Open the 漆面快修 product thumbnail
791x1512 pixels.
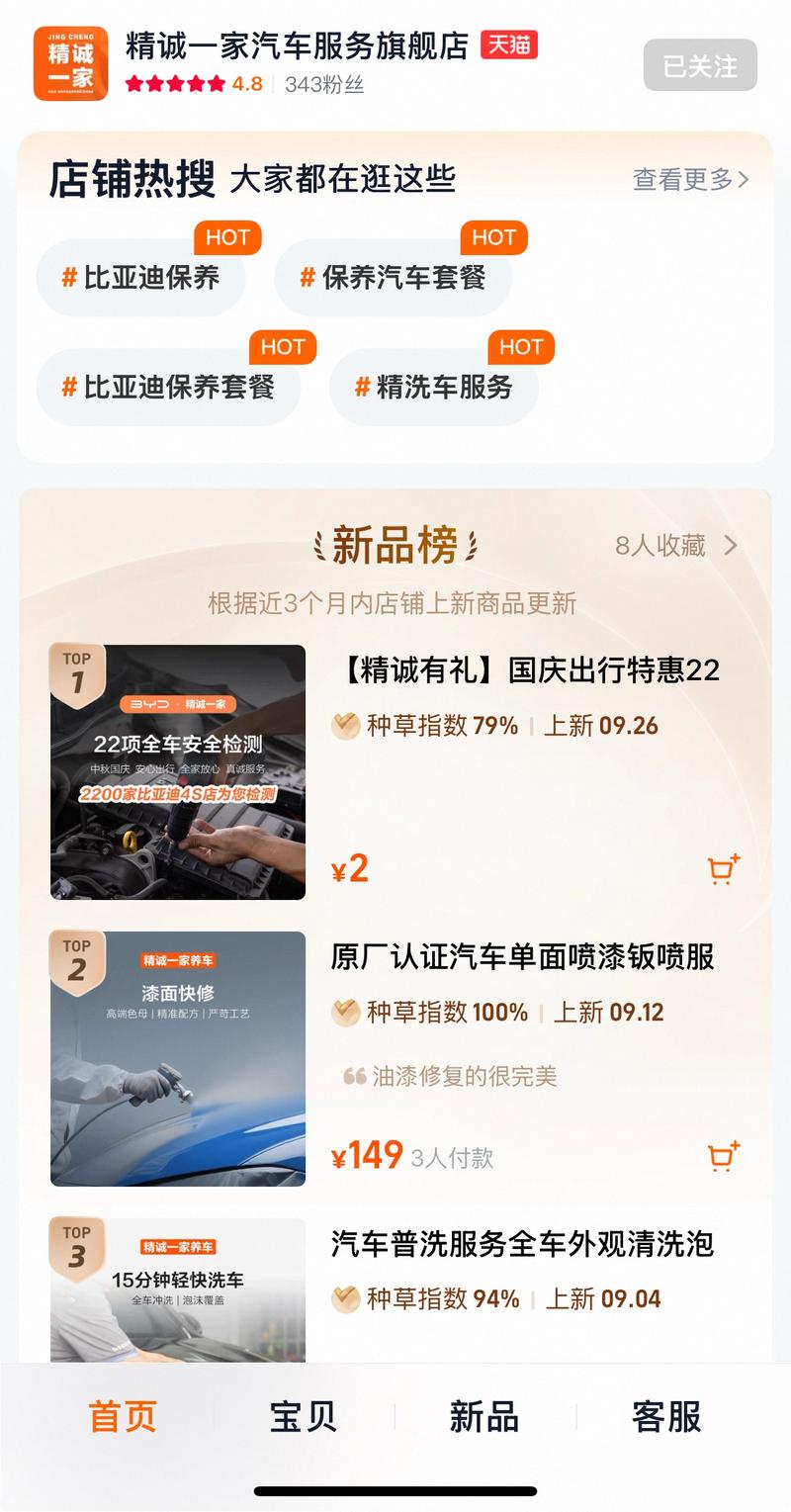click(x=176, y=1059)
